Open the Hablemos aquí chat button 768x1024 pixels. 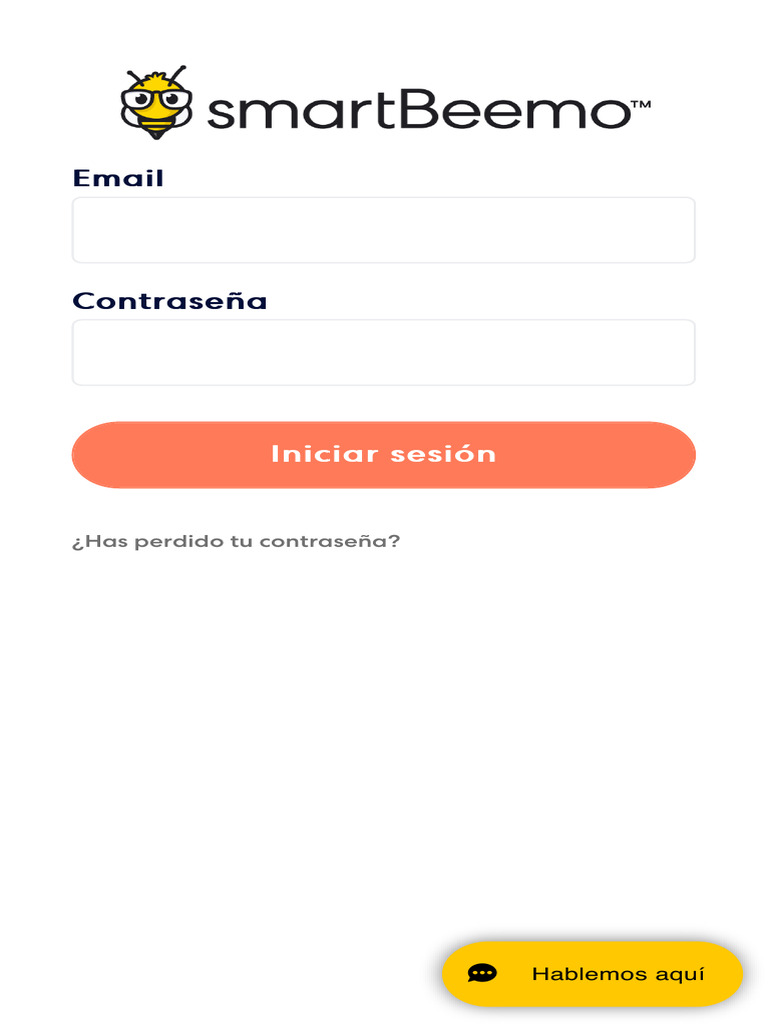pos(592,973)
